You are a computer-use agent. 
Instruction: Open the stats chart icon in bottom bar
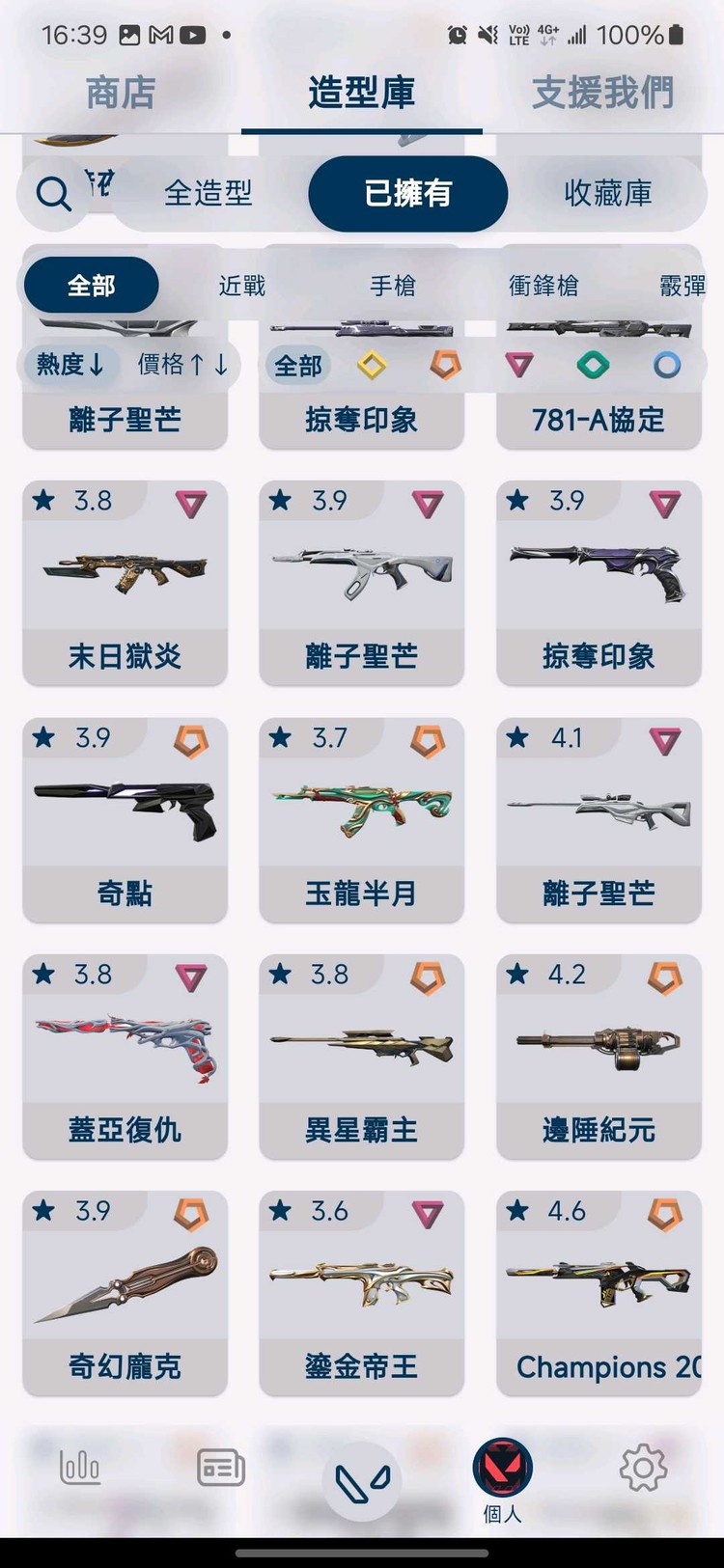[x=79, y=1468]
